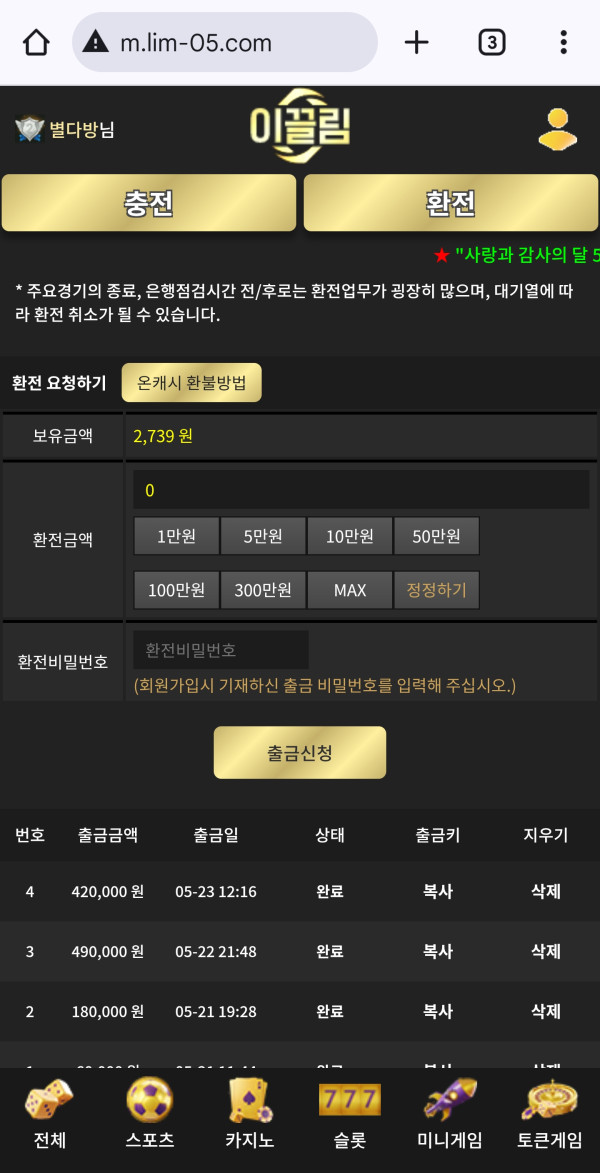Open the browser home page
This screenshot has width=600, height=1173.
click(x=36, y=42)
